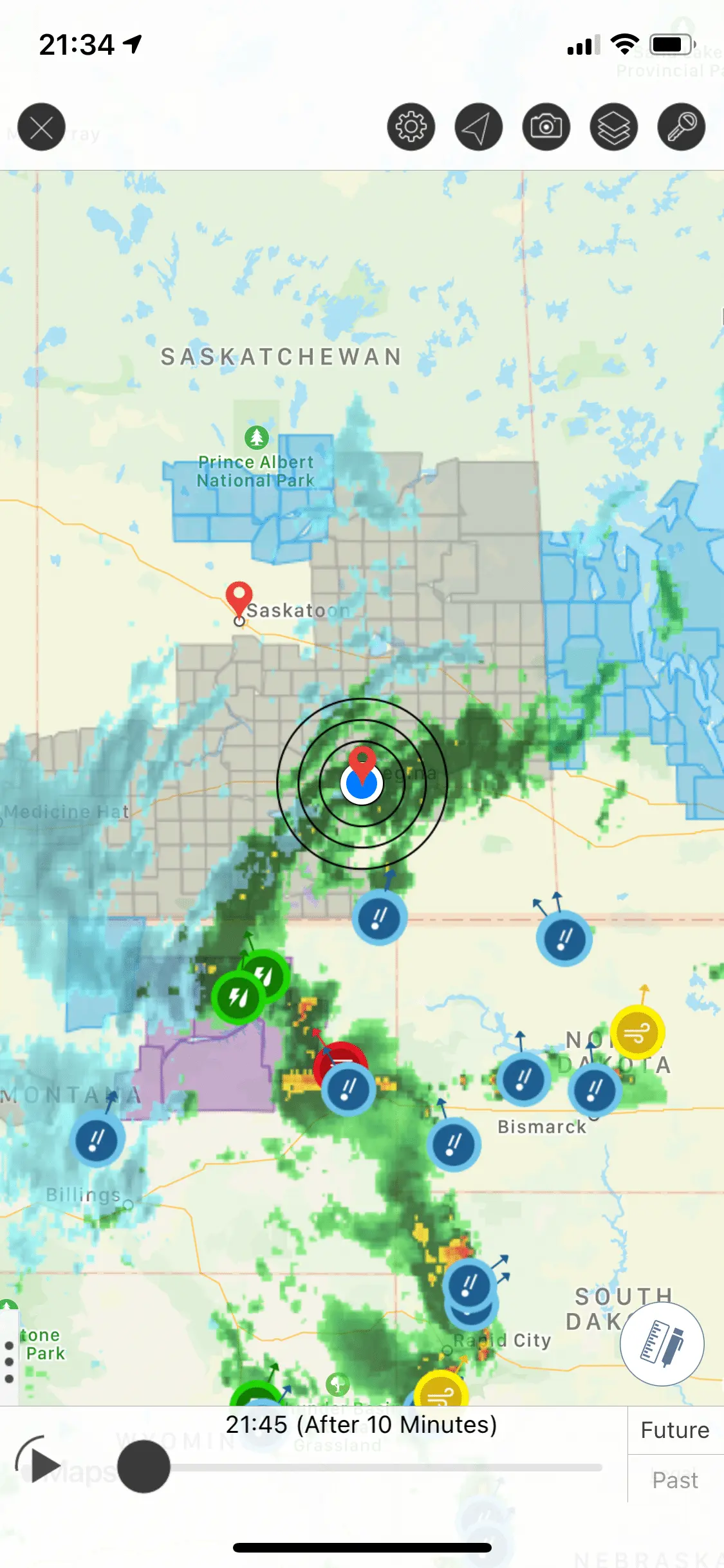This screenshot has height=1568, width=724.
Task: Close the radar map view
Action: pyautogui.click(x=41, y=127)
